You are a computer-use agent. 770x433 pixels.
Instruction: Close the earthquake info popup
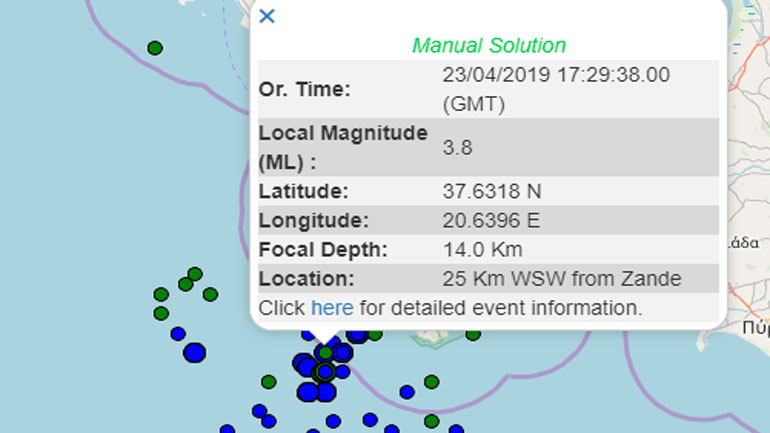click(267, 16)
